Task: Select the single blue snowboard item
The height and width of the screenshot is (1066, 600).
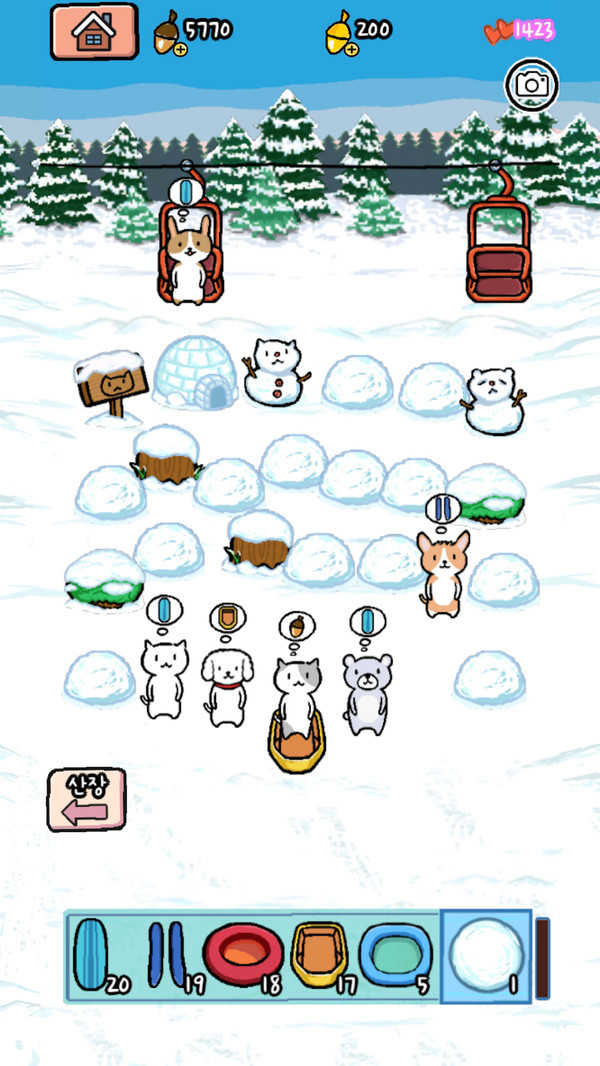Action: (90, 955)
